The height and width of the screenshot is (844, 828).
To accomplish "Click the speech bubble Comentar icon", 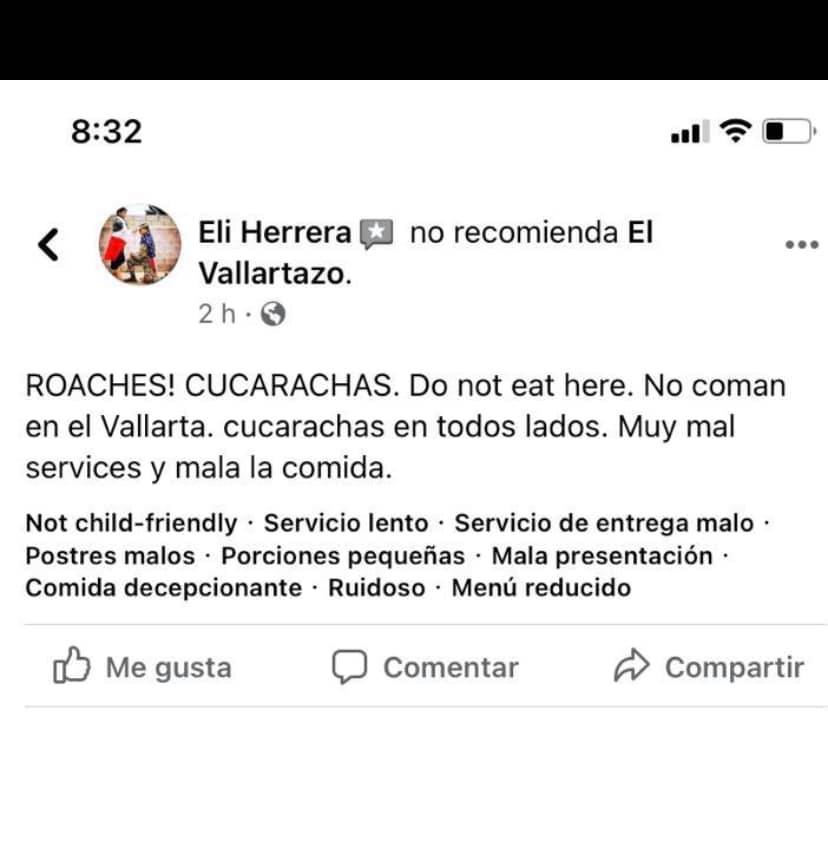I will tap(348, 666).
